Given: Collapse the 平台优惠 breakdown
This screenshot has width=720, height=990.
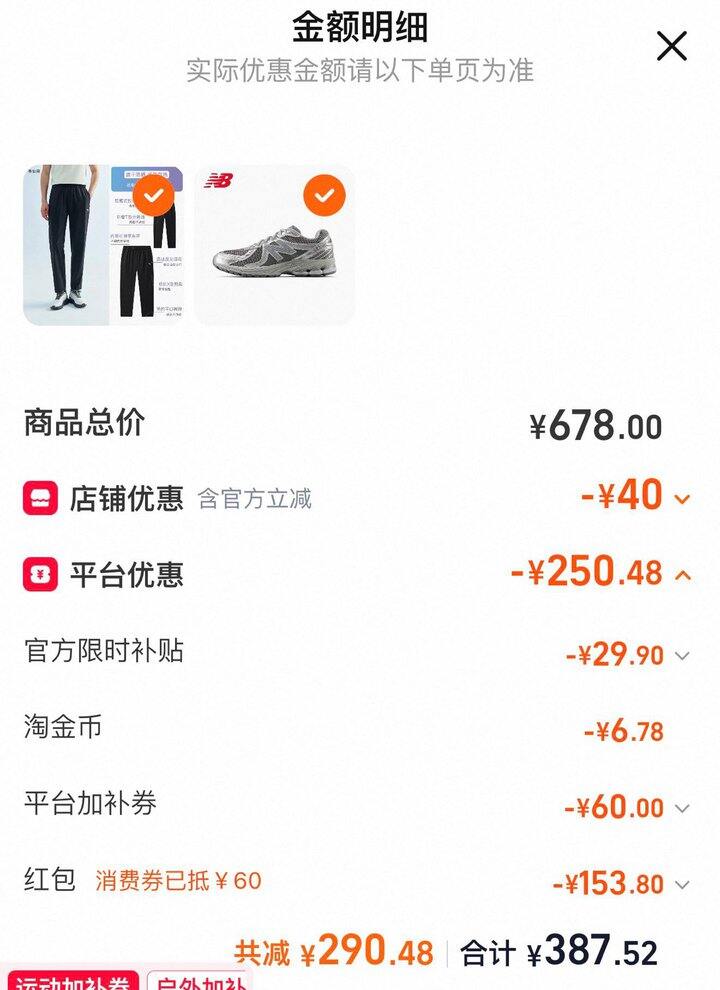Looking at the screenshot, I should click(683, 574).
